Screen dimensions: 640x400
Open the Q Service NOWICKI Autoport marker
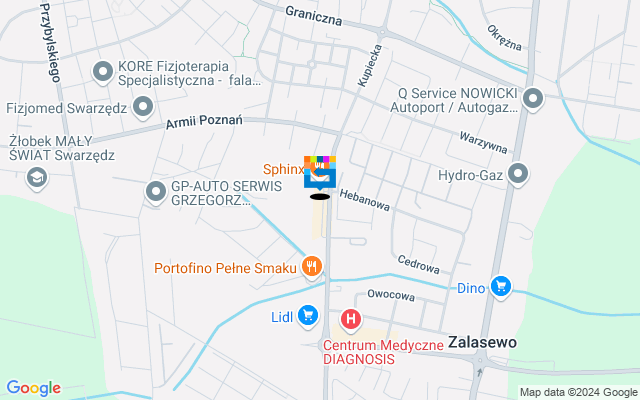(532, 98)
